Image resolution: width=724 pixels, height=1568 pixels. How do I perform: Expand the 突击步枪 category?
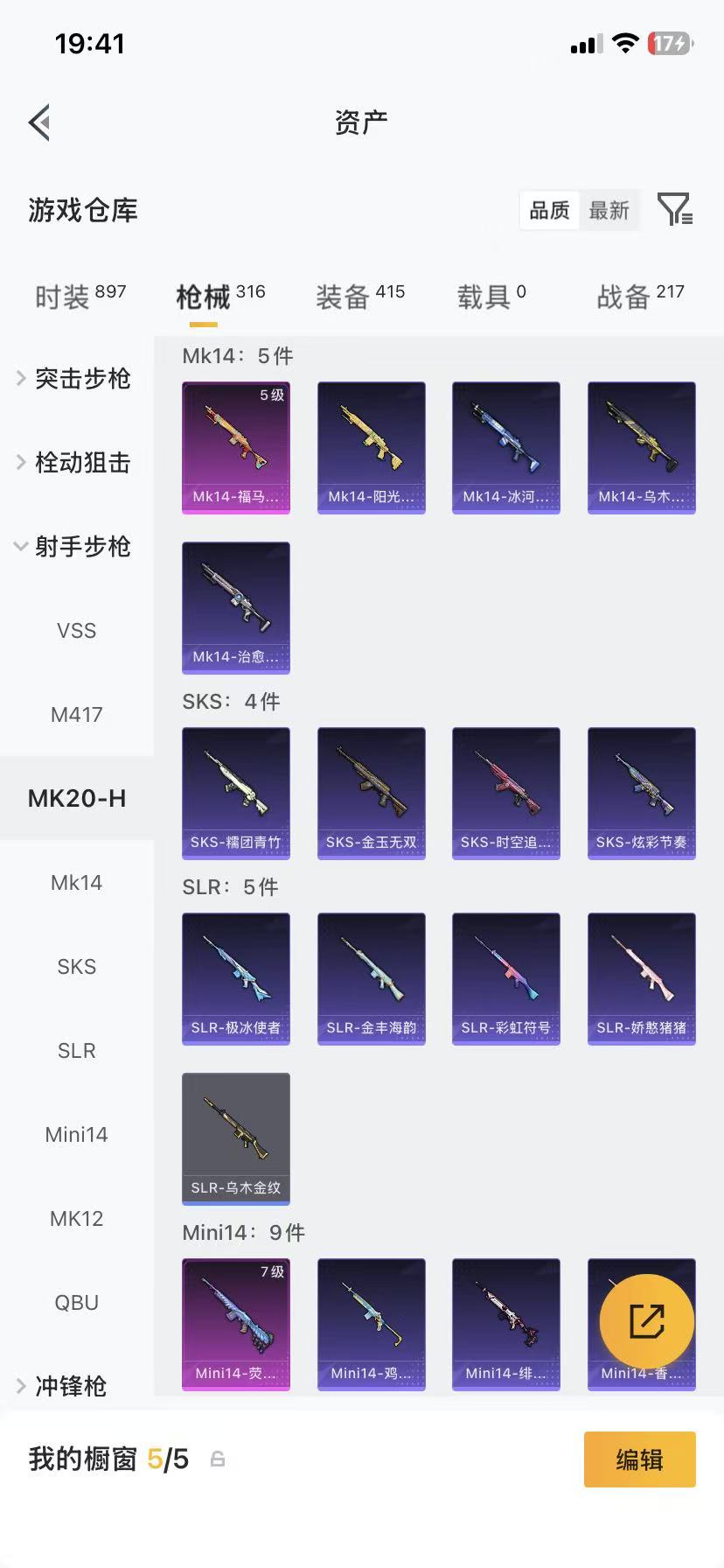81,378
